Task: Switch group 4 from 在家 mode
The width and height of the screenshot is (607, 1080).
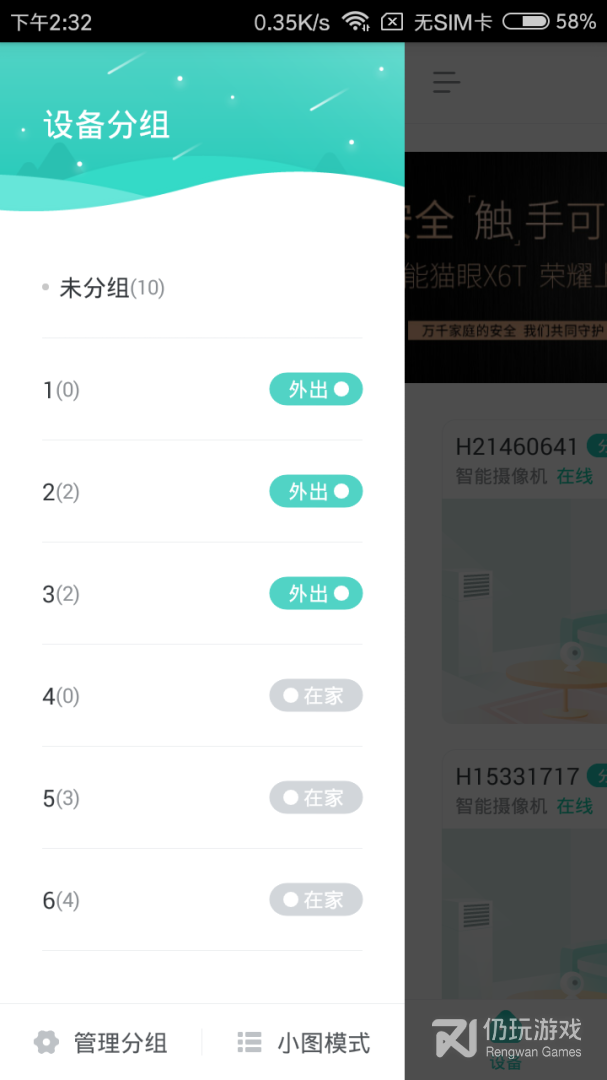Action: point(315,696)
